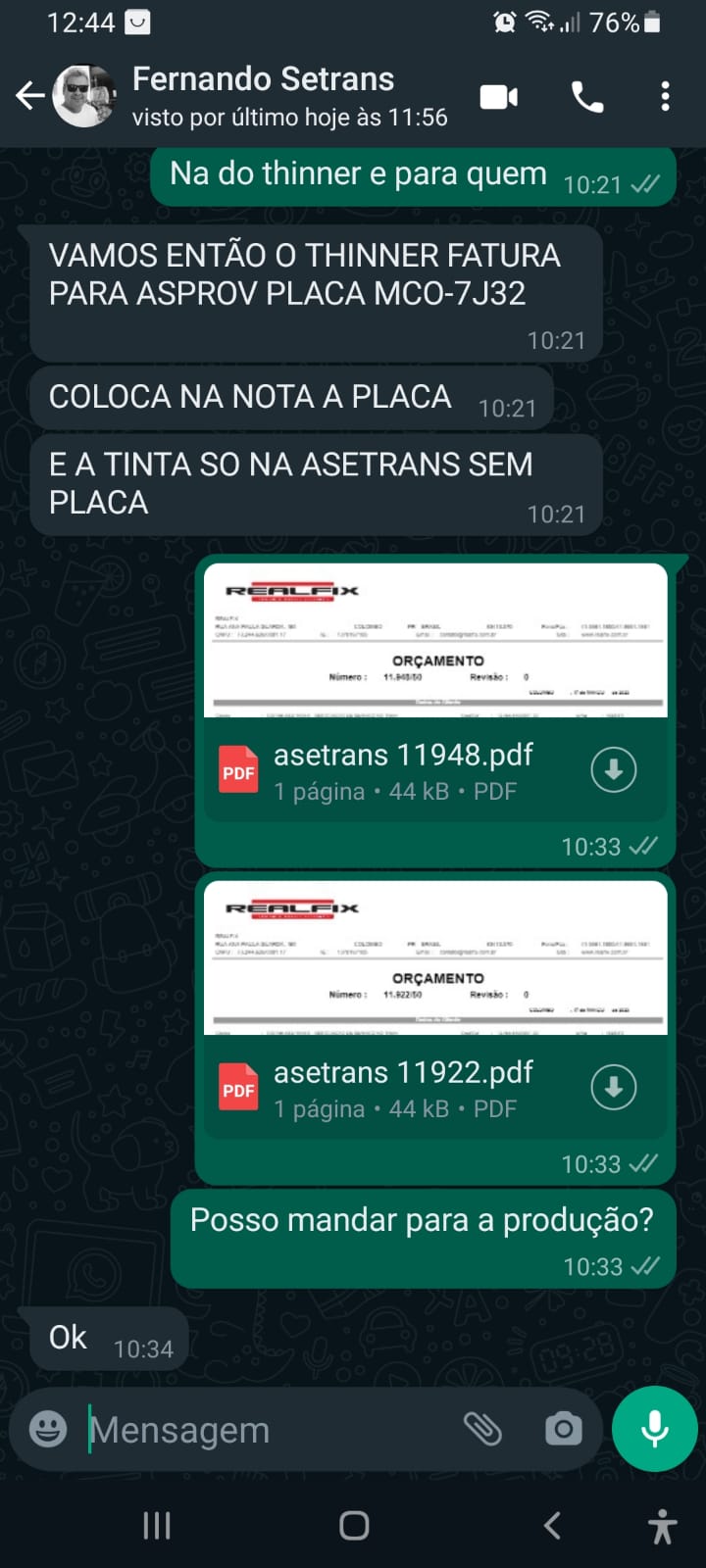This screenshot has width=706, height=1568.
Task: Attach a file with the paperclip
Action: (482, 1429)
